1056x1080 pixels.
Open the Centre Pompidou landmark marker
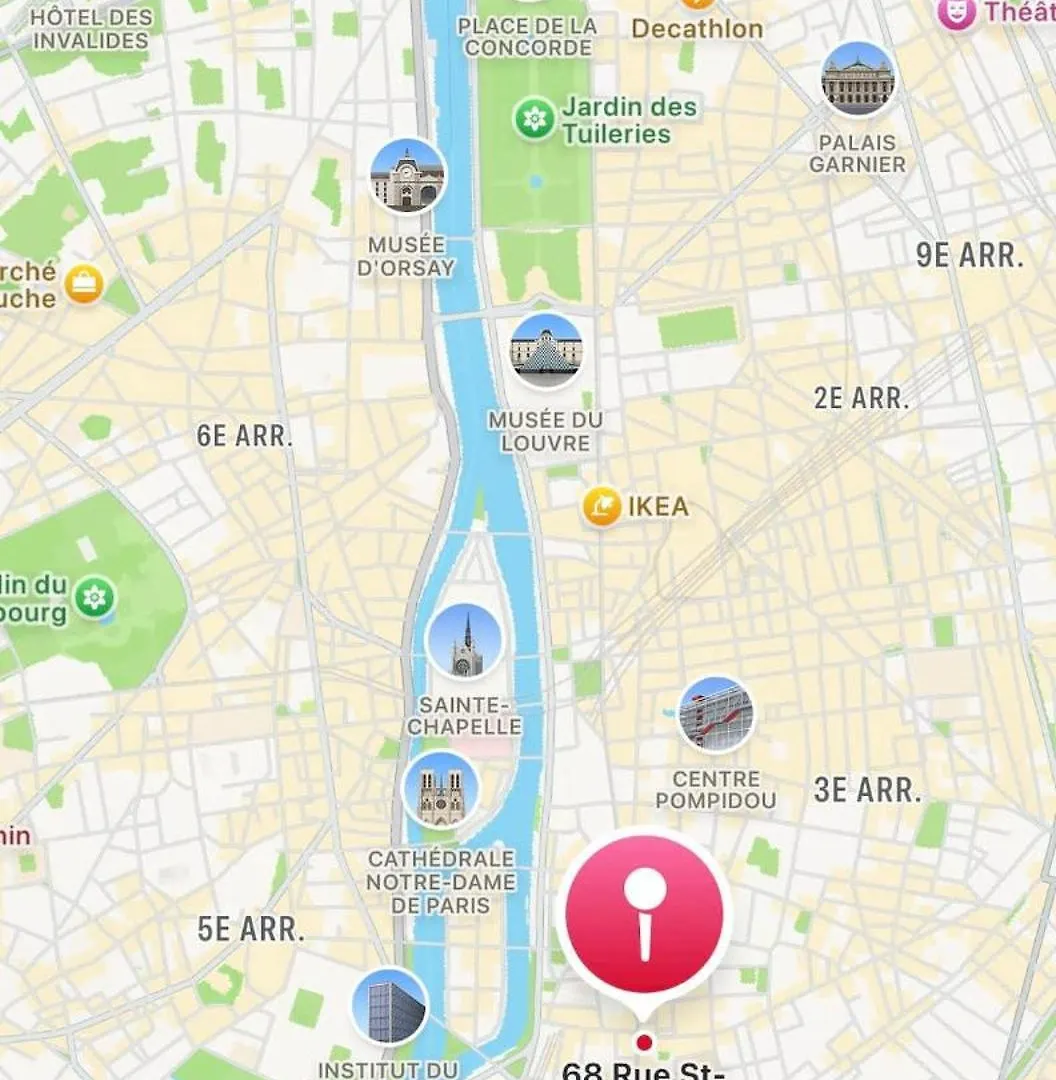pos(716,715)
